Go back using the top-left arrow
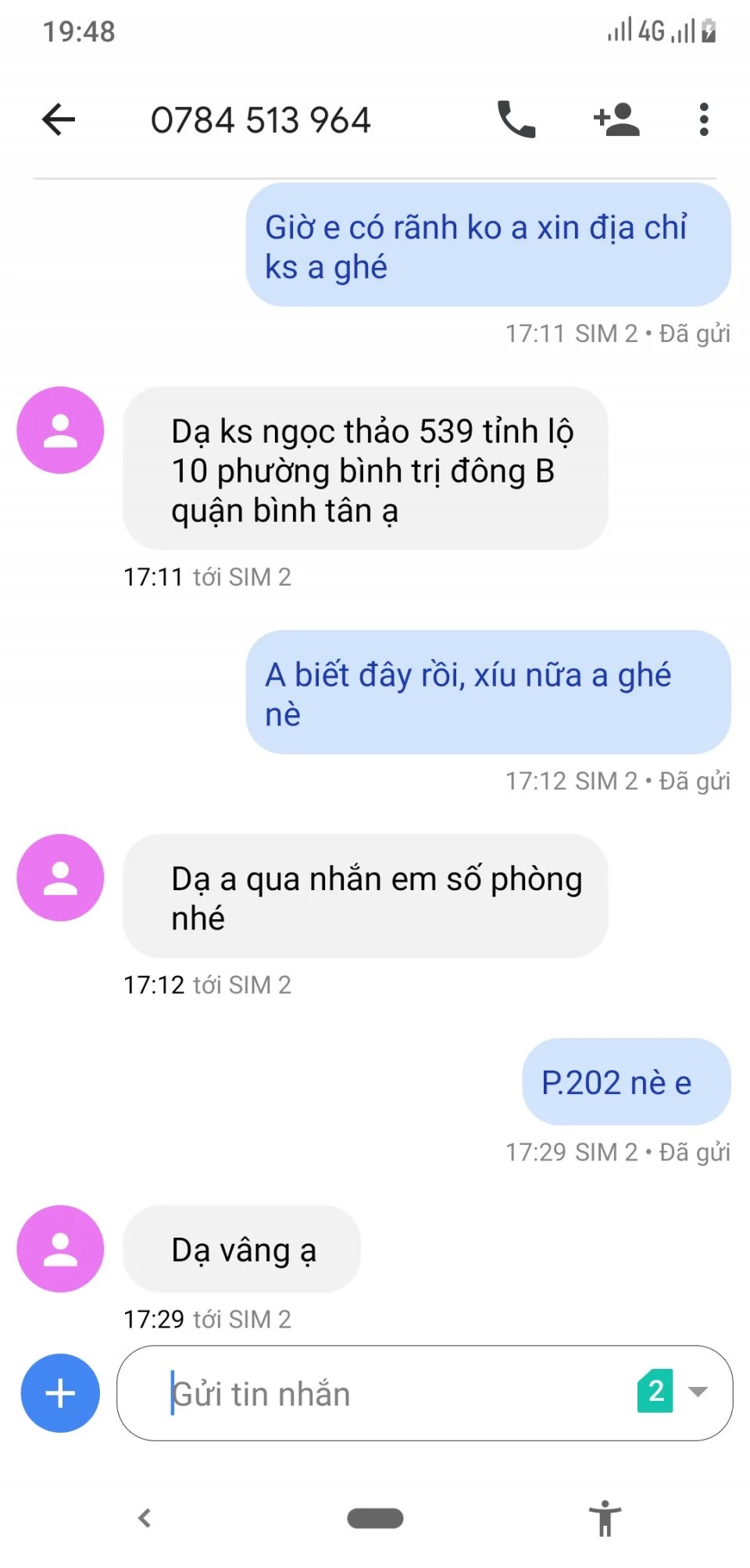750x1568 pixels. click(59, 119)
